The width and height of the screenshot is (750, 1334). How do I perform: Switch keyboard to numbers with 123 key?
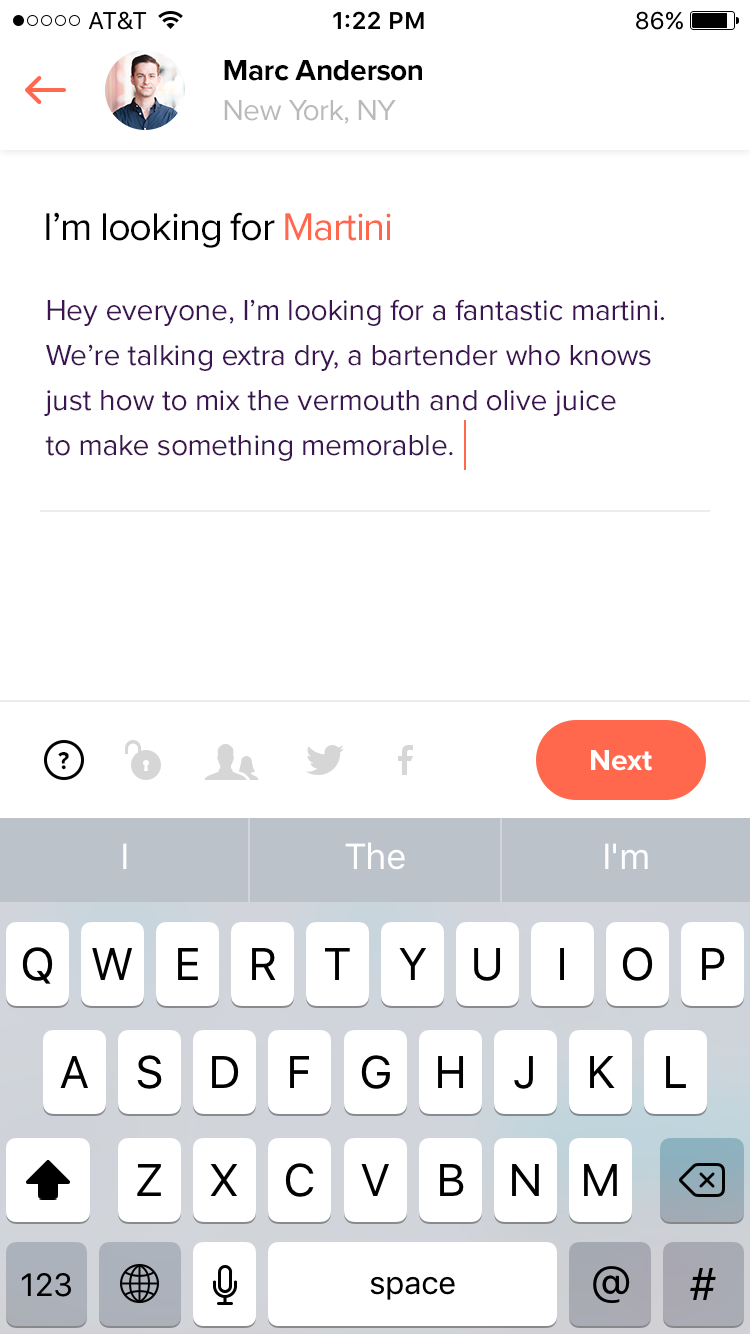coord(46,1285)
